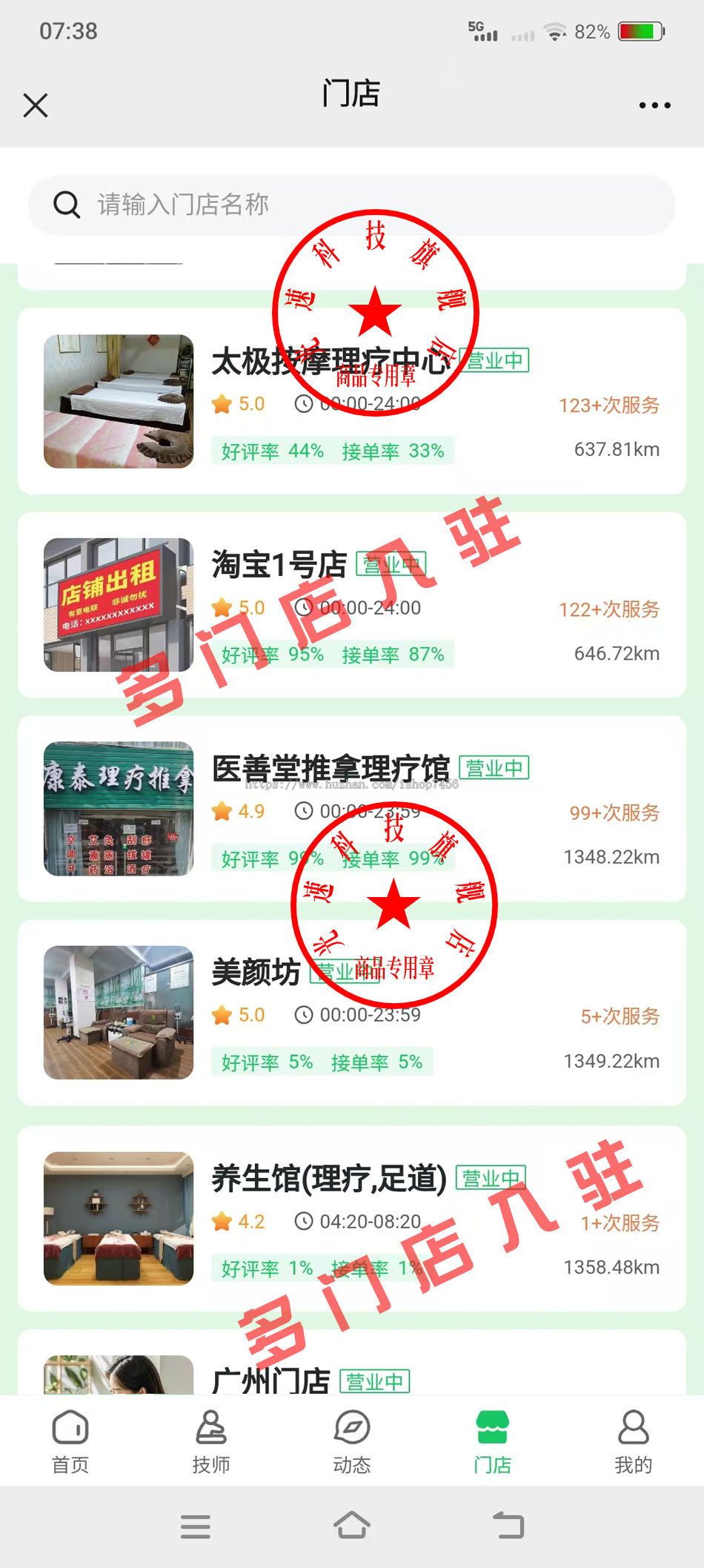704x1568 pixels.
Task: Open the three-dot overflow menu
Action: 654,105
